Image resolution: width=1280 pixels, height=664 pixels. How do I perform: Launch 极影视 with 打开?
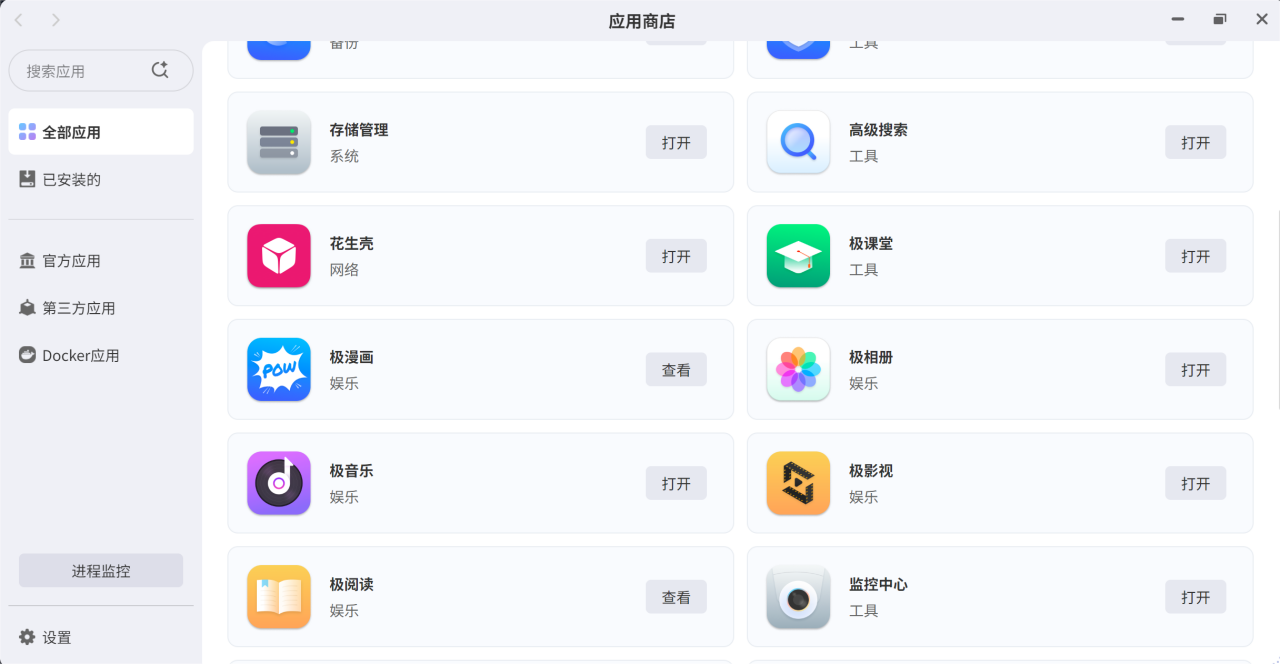click(x=1195, y=484)
